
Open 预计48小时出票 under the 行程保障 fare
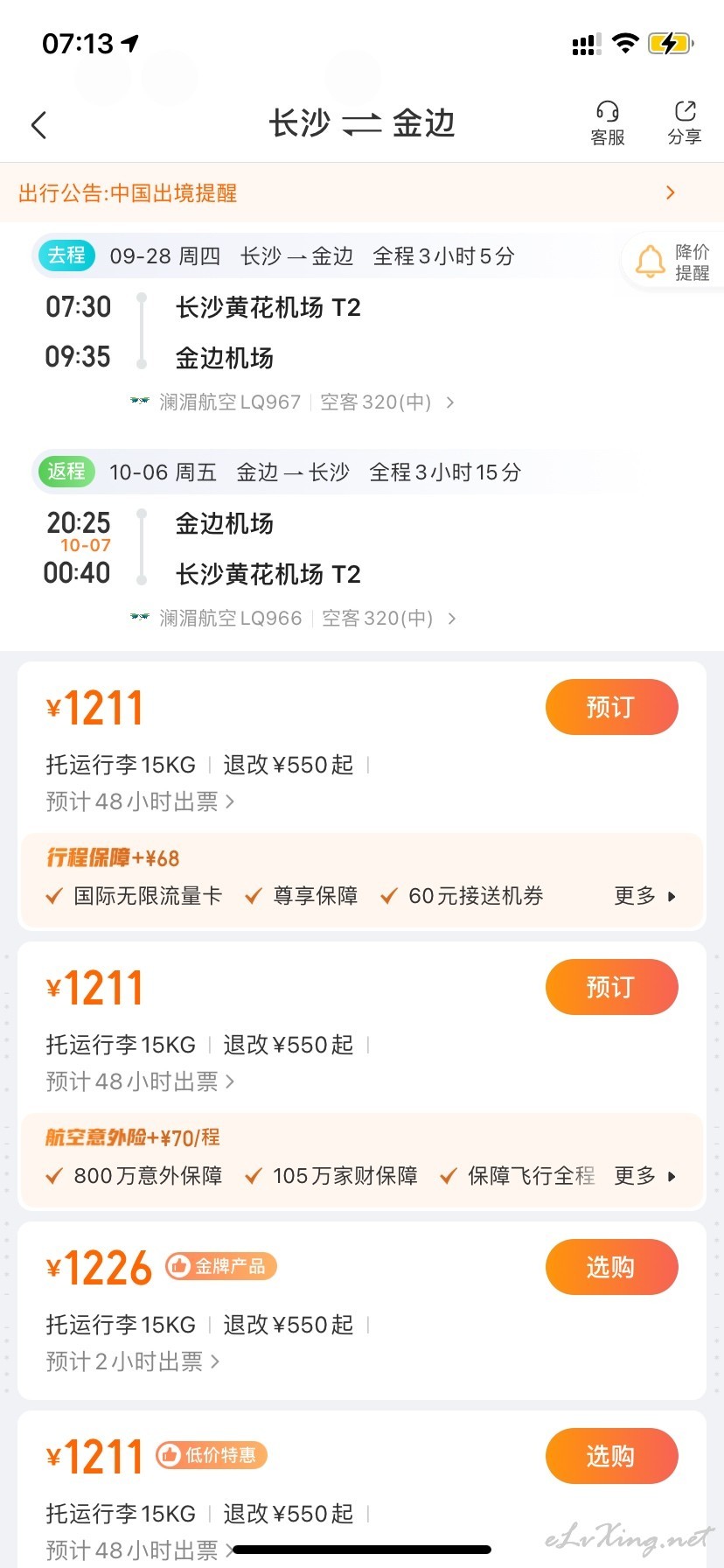pyautogui.click(x=141, y=801)
